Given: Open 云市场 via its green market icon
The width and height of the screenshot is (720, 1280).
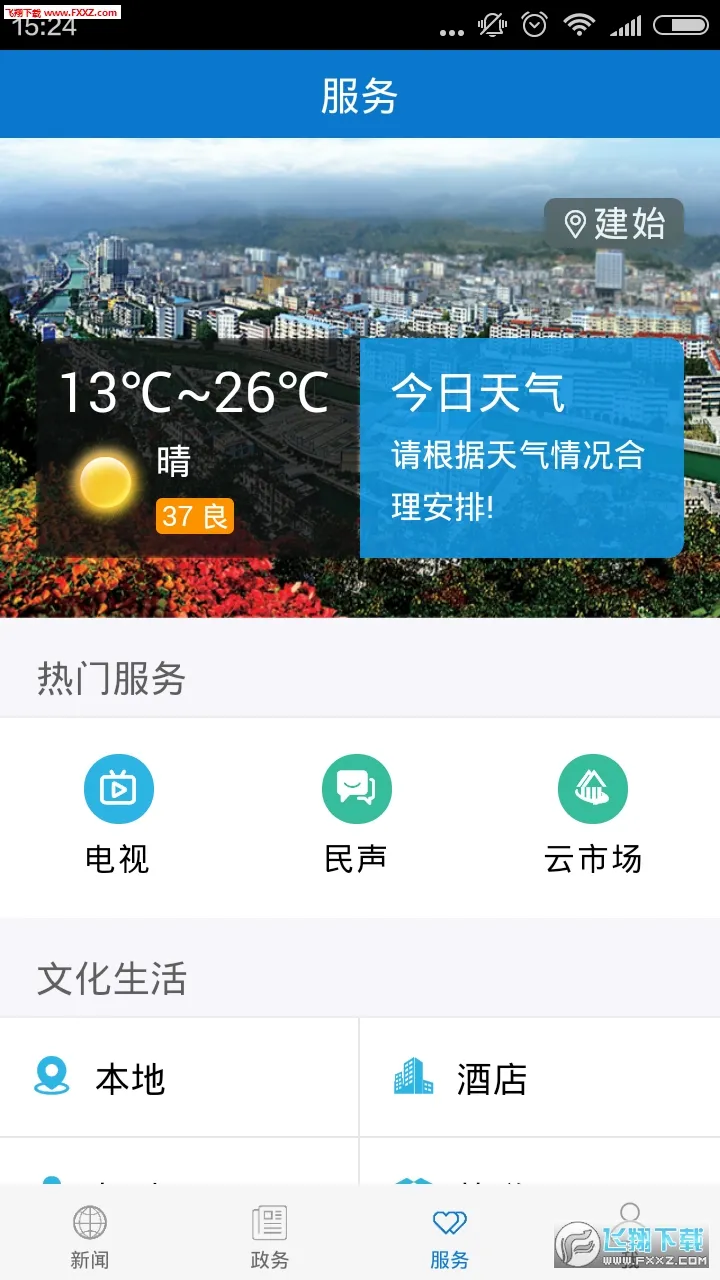Looking at the screenshot, I should coord(593,788).
